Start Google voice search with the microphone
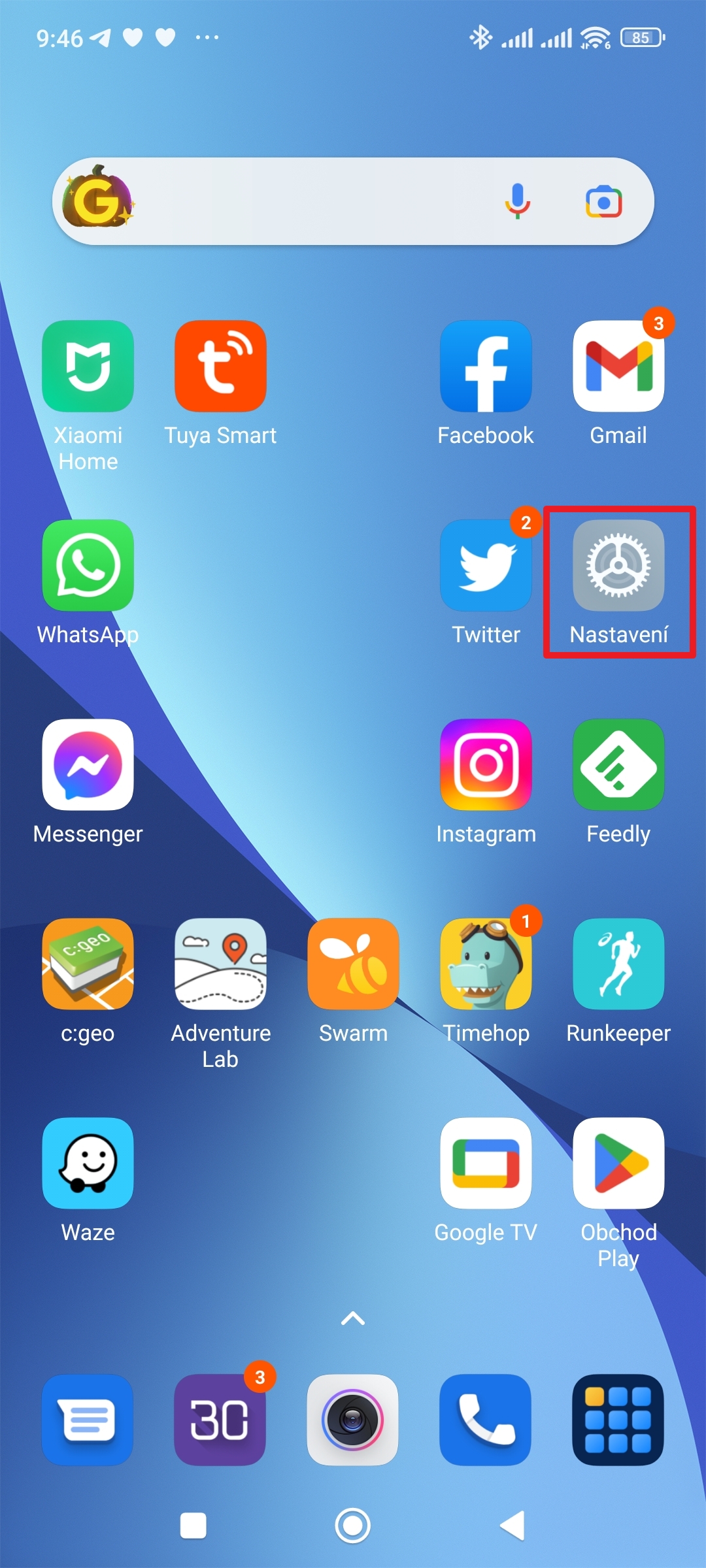The width and height of the screenshot is (706, 1568). coord(517,201)
